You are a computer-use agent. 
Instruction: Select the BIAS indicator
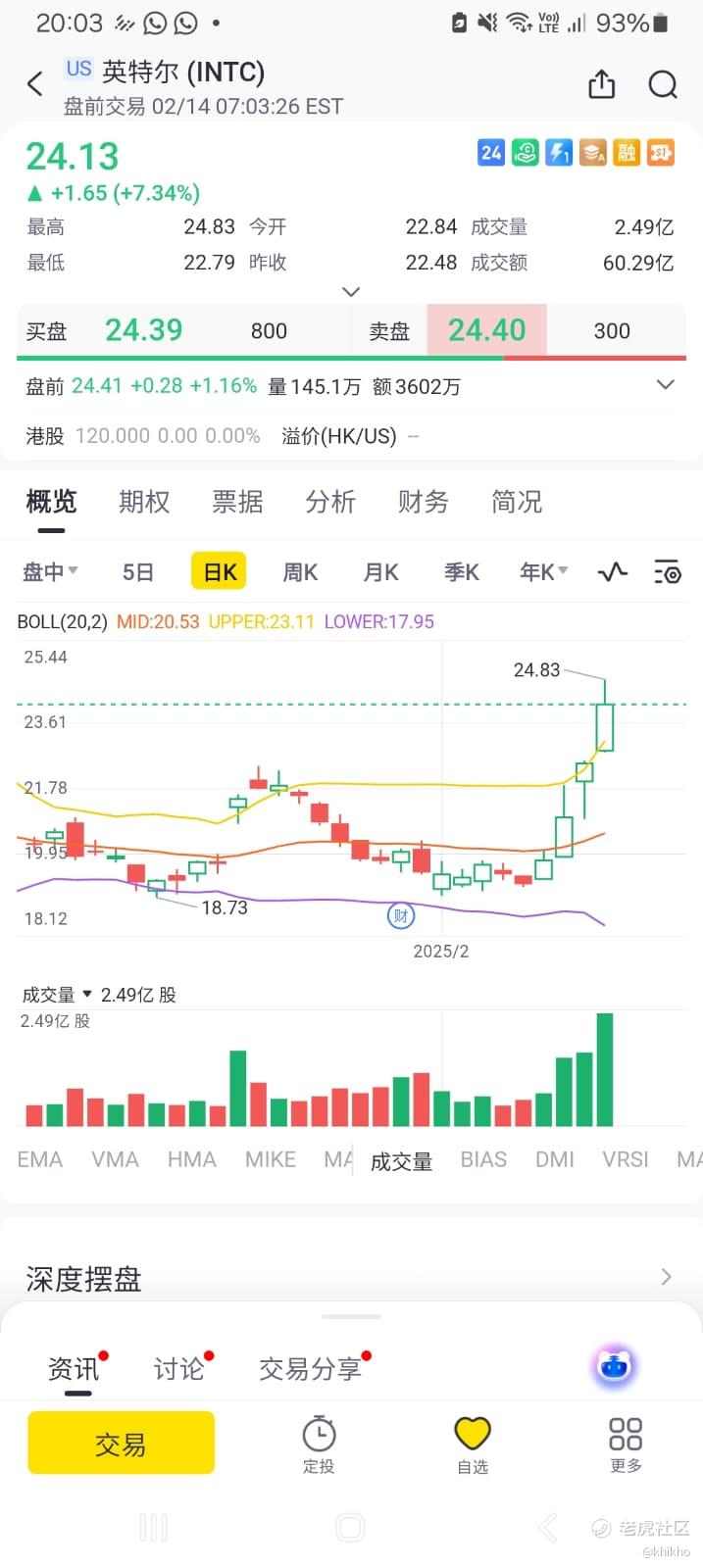[x=483, y=1159]
